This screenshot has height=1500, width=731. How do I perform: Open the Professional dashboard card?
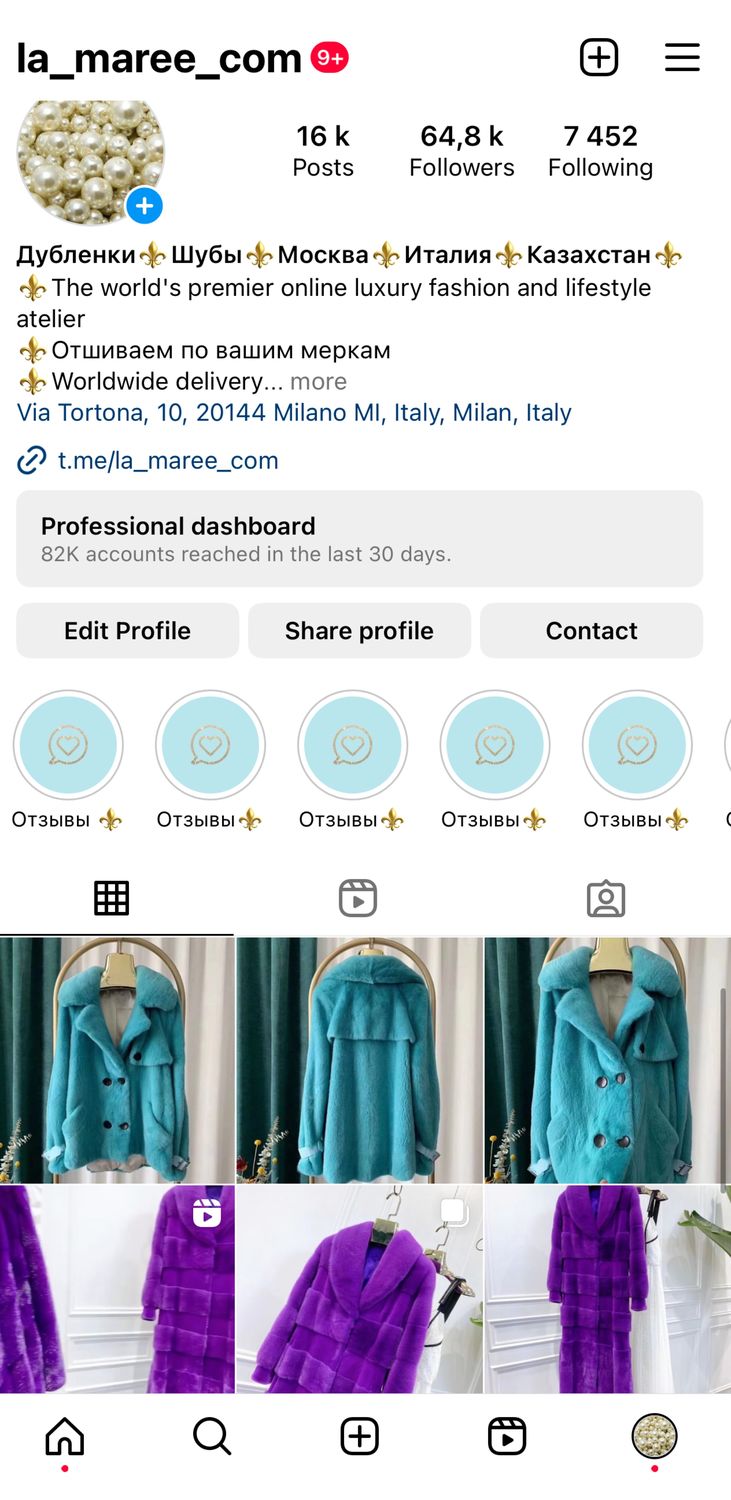359,538
